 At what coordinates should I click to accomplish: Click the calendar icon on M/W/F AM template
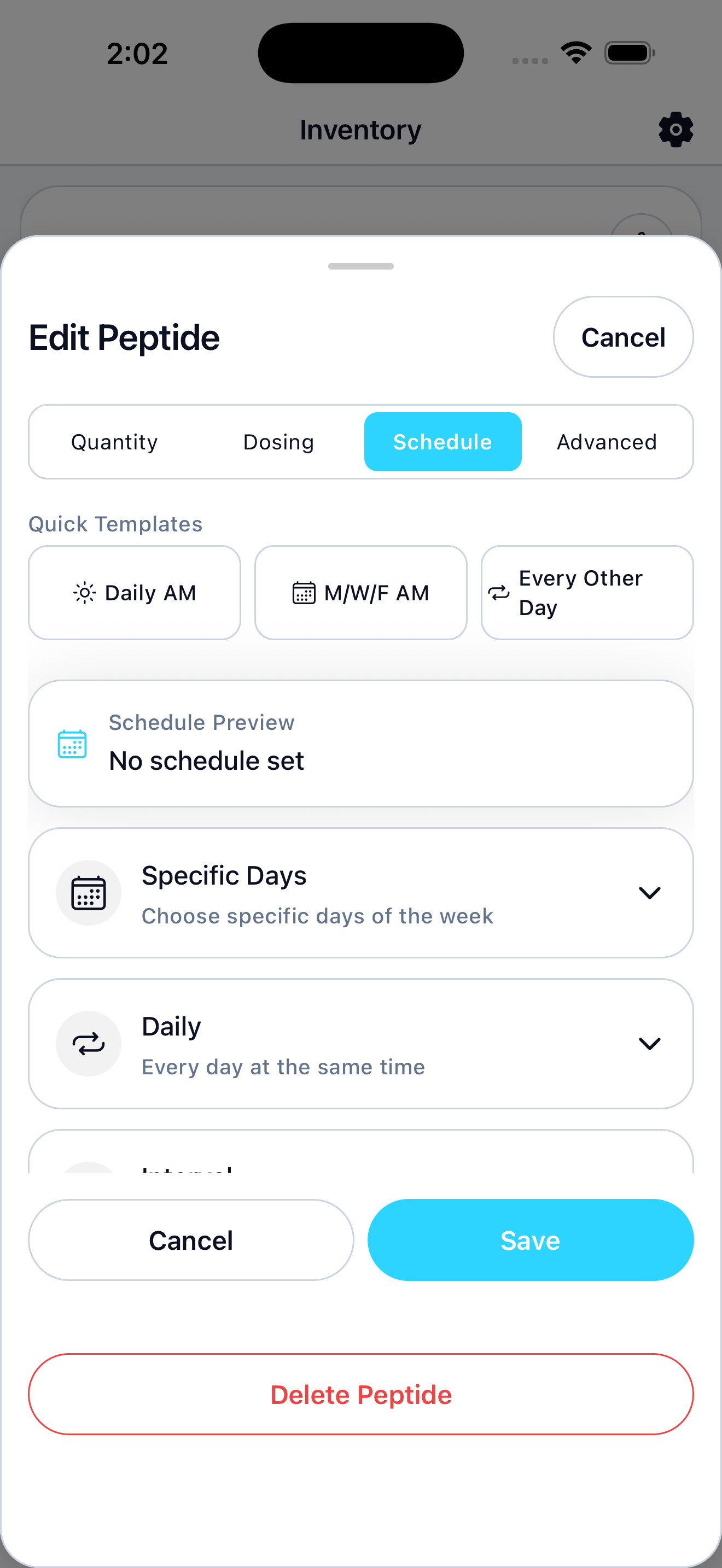[x=303, y=592]
